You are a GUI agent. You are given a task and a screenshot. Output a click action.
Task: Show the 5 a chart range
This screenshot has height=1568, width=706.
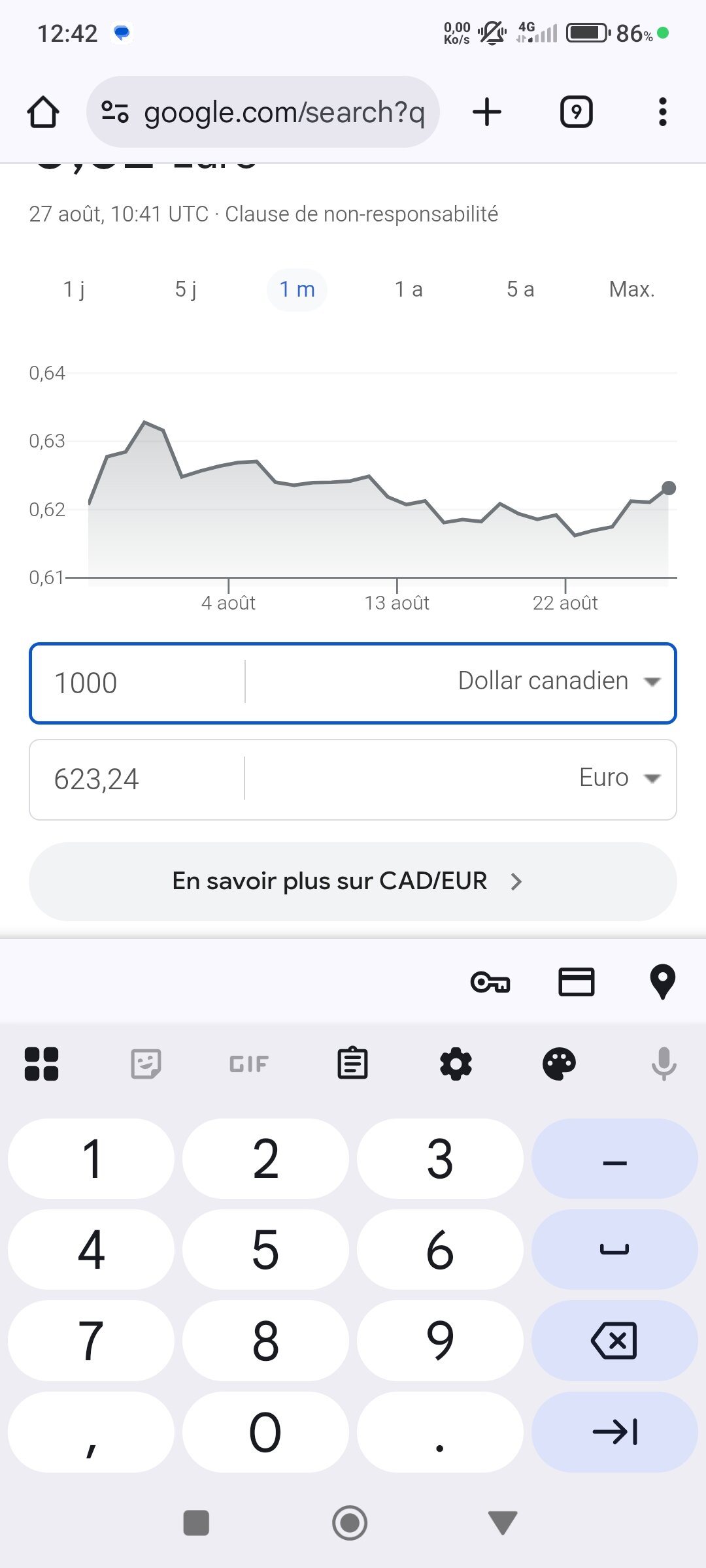click(520, 289)
